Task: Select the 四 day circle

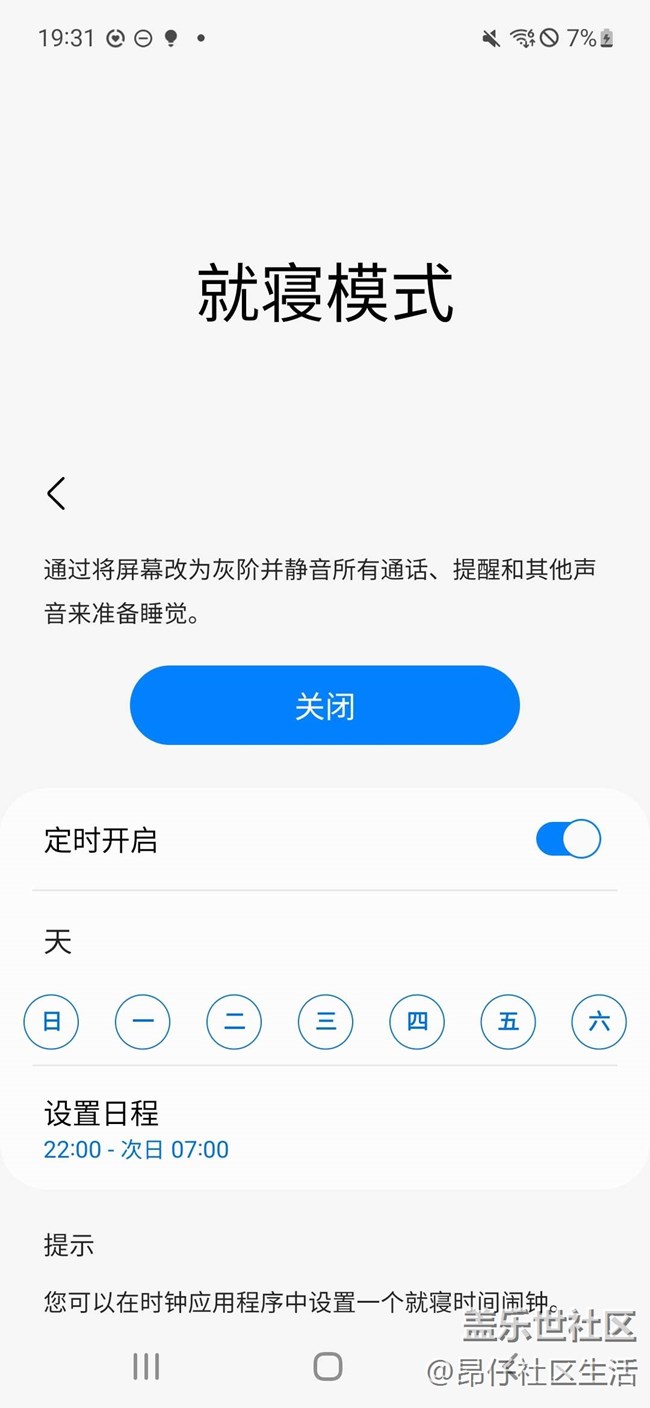Action: click(x=417, y=1021)
